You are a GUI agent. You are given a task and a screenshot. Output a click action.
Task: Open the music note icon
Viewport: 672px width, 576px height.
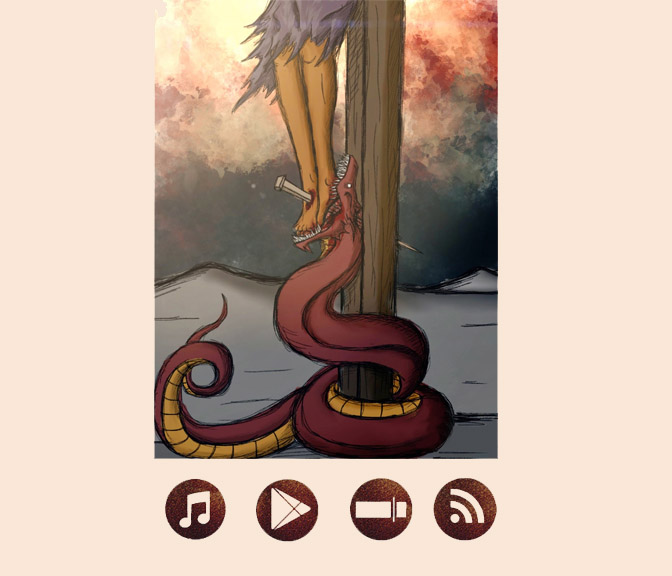coord(195,510)
